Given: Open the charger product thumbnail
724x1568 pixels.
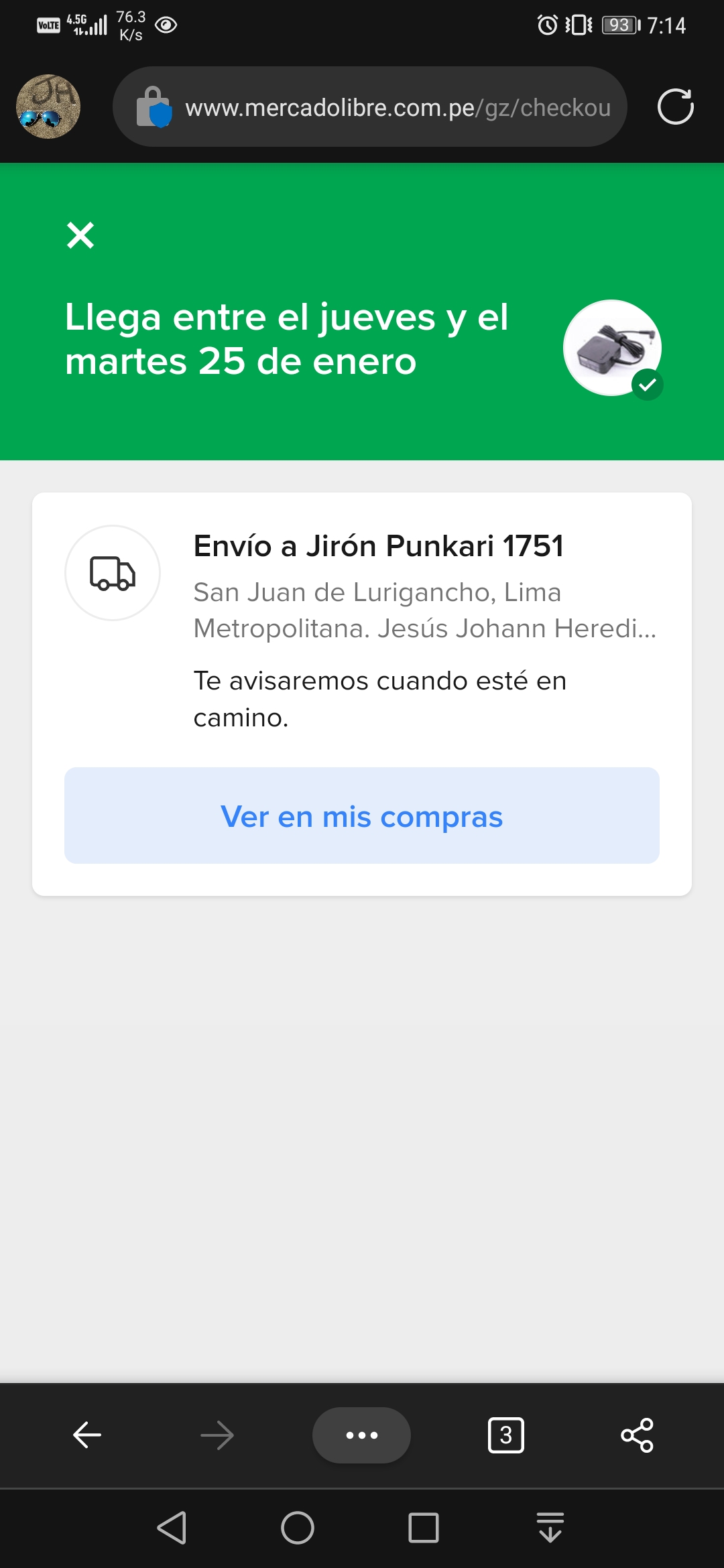Looking at the screenshot, I should pos(612,348).
